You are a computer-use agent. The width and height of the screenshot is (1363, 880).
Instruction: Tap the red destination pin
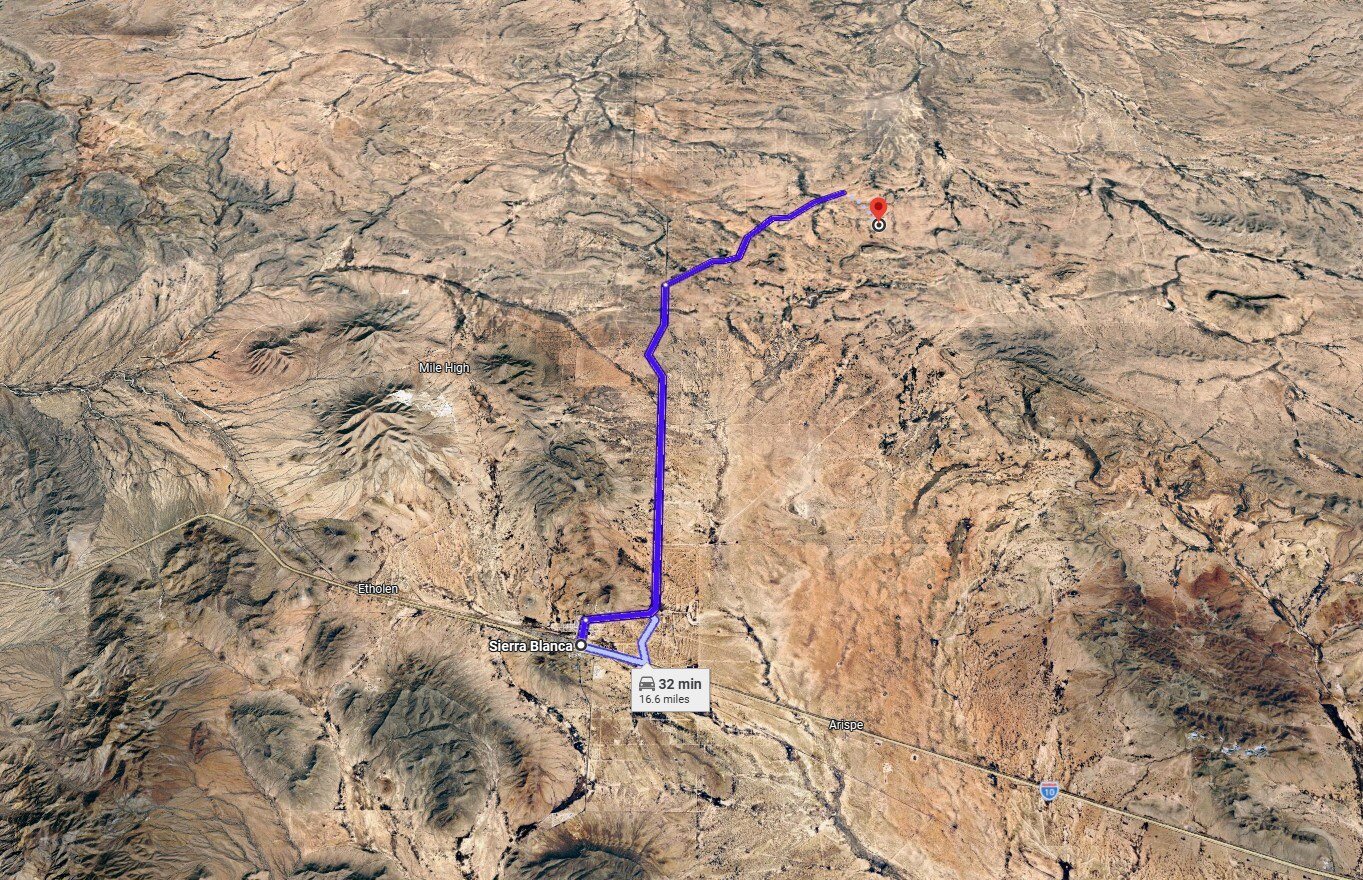click(x=878, y=209)
